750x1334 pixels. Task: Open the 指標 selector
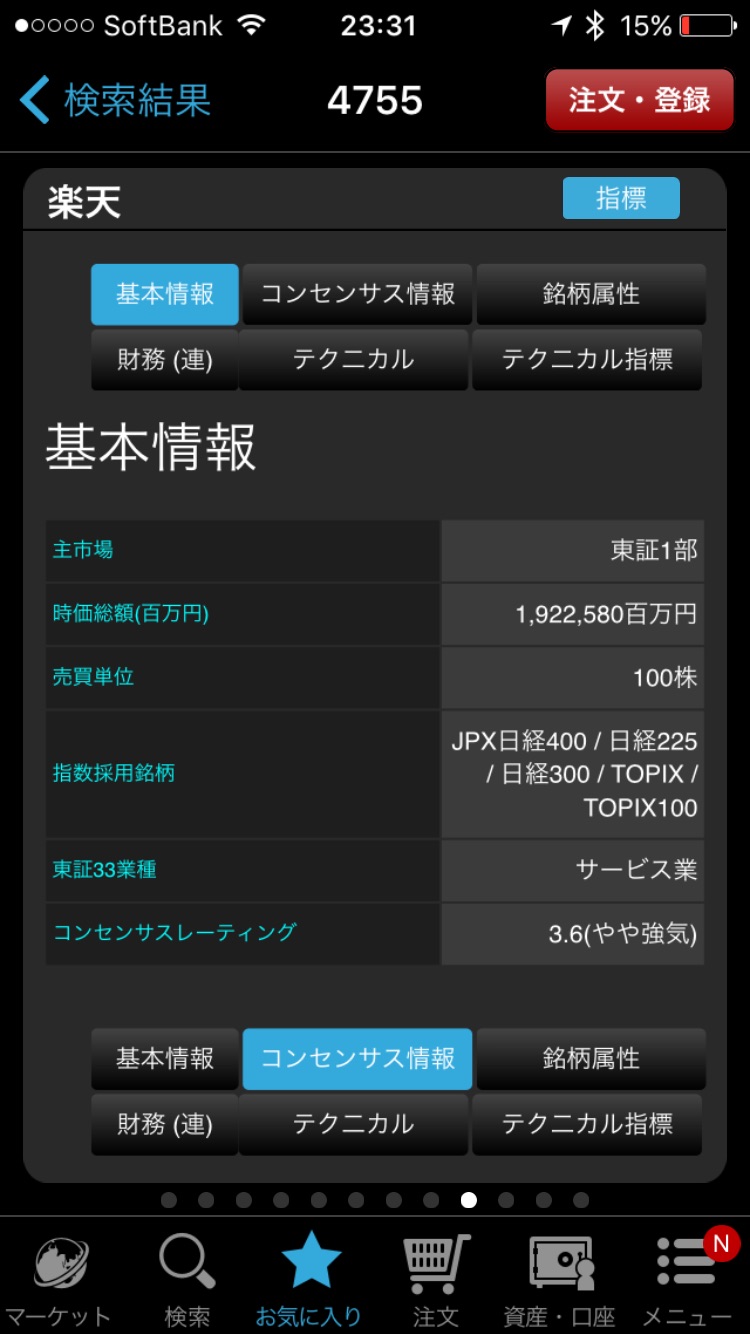click(621, 198)
